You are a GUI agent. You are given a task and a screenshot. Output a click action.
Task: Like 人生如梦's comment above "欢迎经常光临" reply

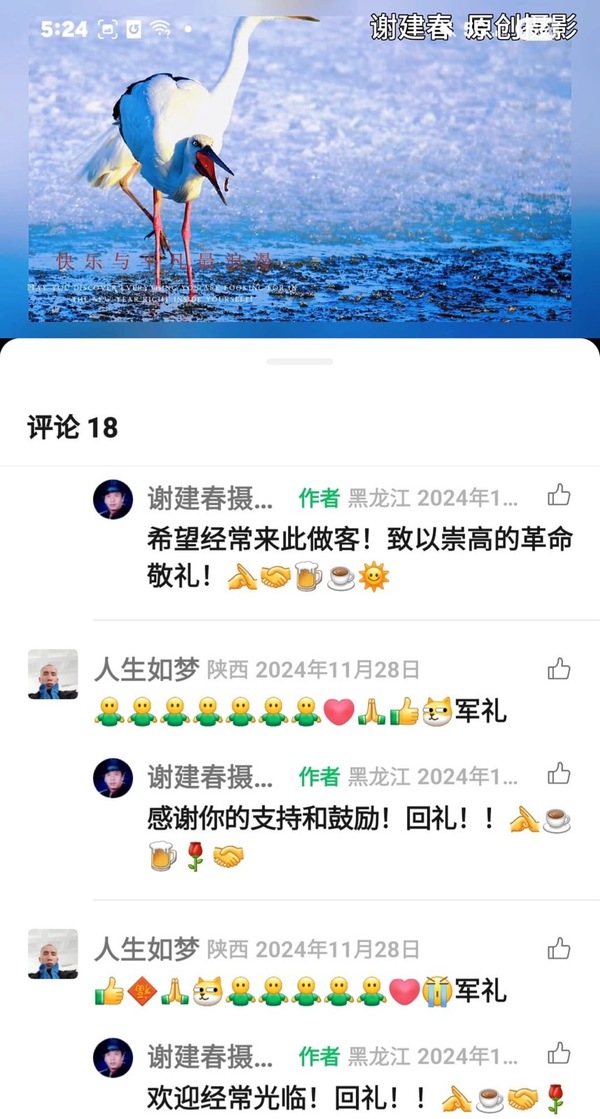[559, 948]
